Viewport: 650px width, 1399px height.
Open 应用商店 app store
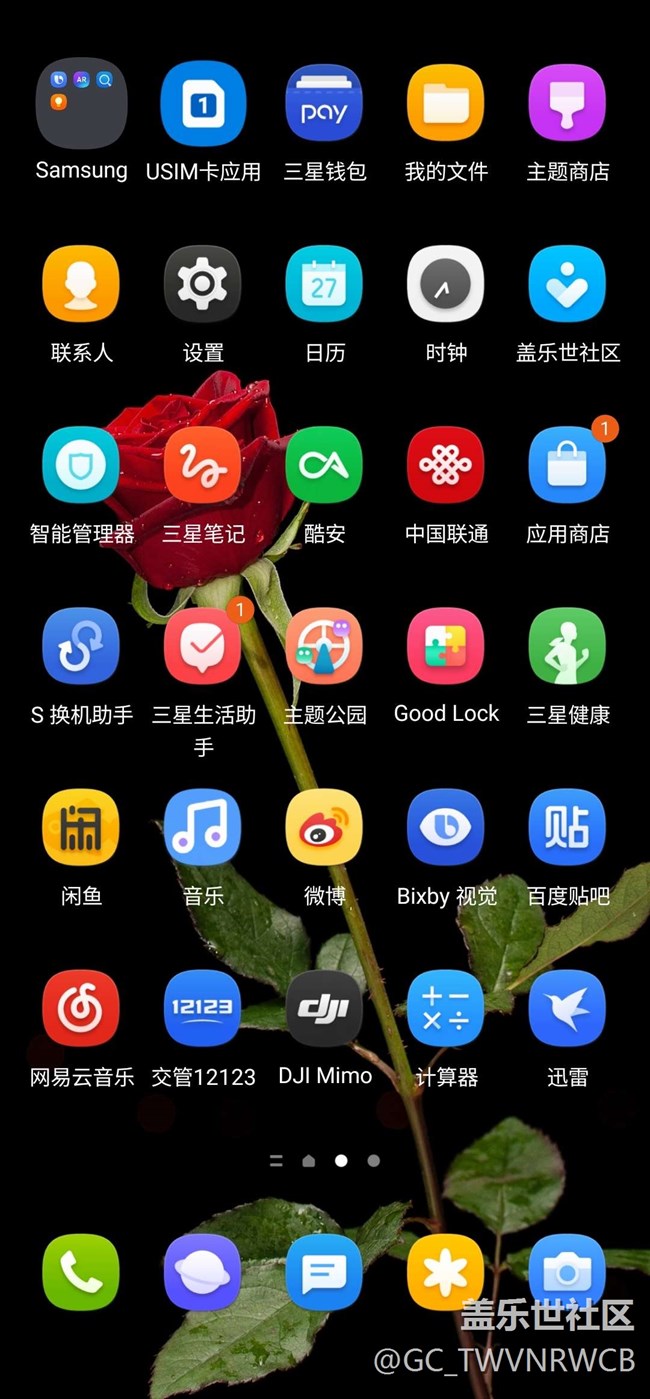pyautogui.click(x=567, y=466)
